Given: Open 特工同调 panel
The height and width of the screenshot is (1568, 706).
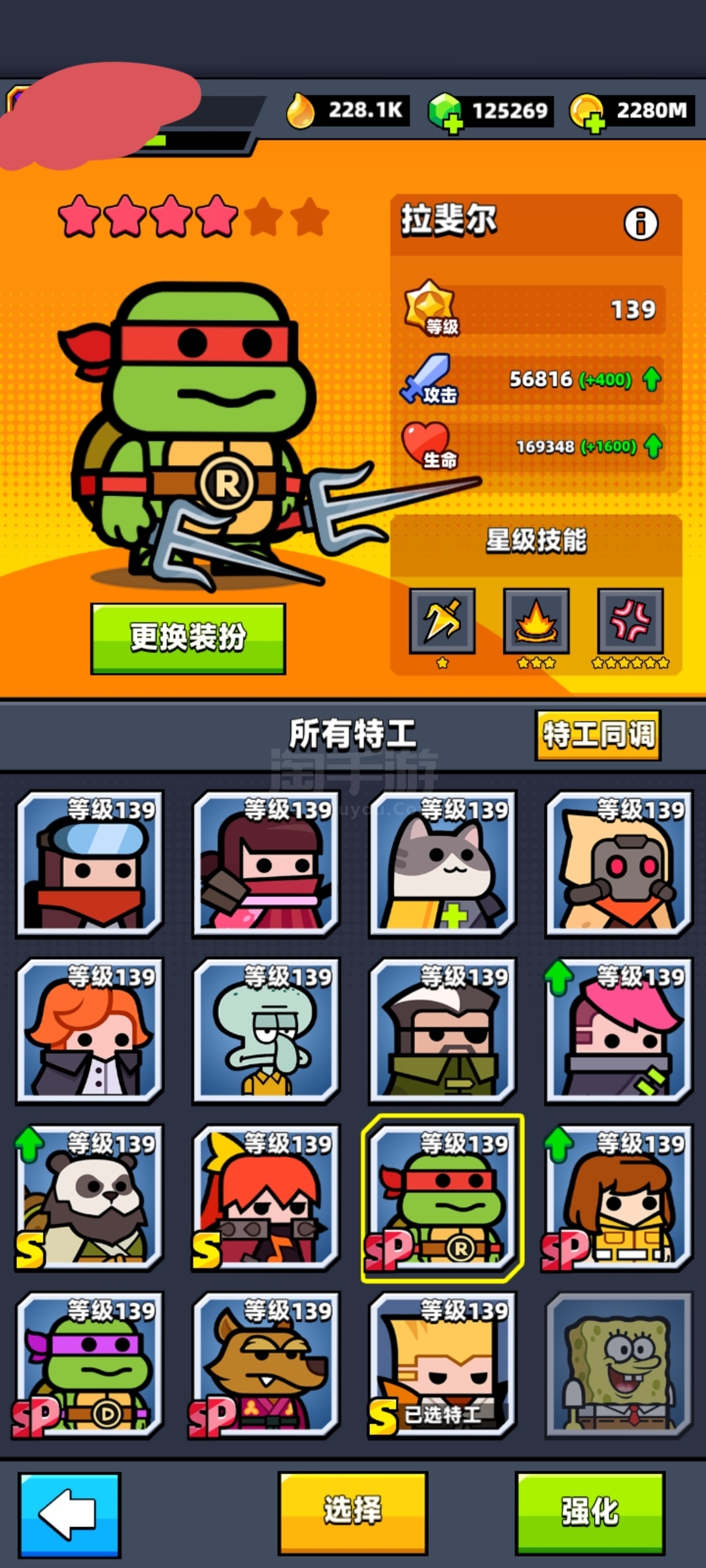Looking at the screenshot, I should coord(598,735).
